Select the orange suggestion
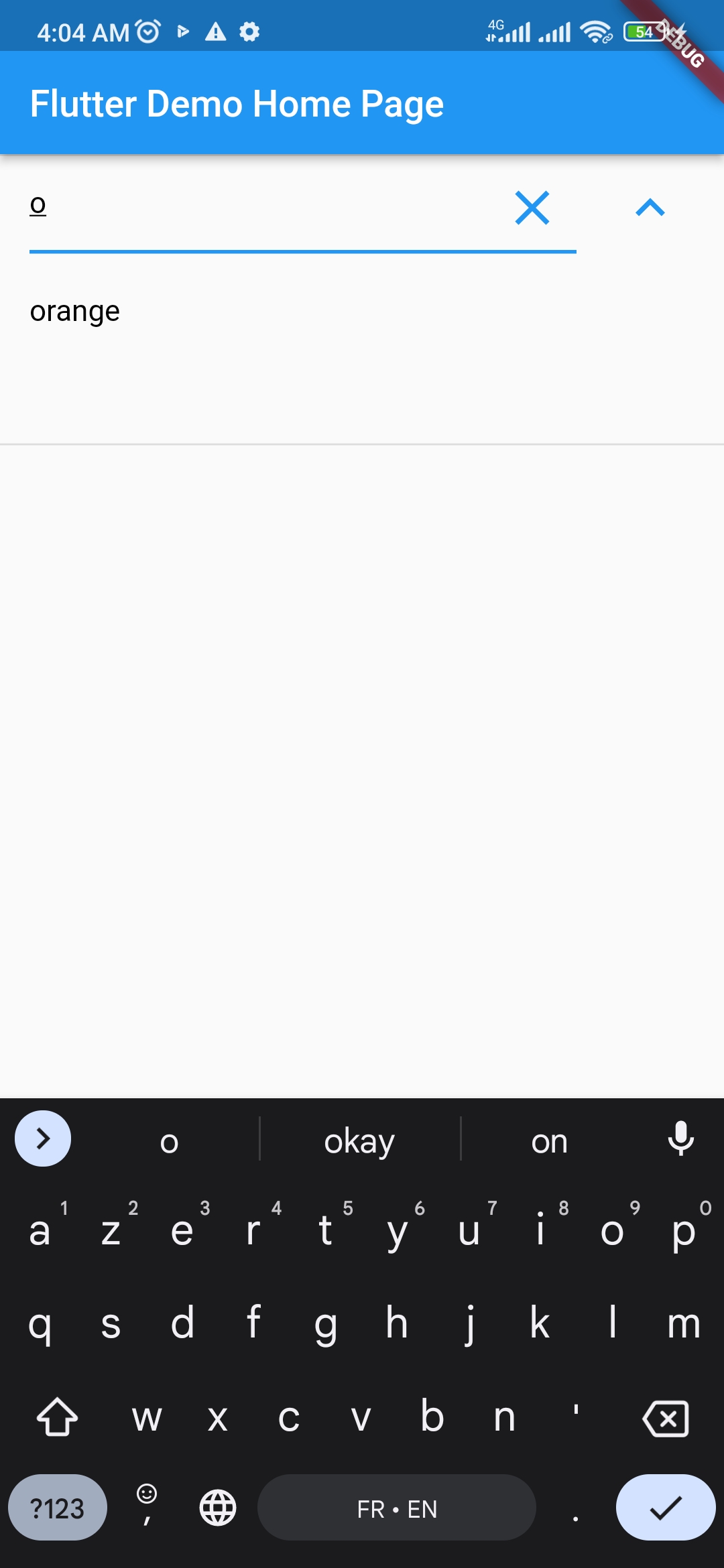Image resolution: width=724 pixels, height=1568 pixels. pos(75,312)
